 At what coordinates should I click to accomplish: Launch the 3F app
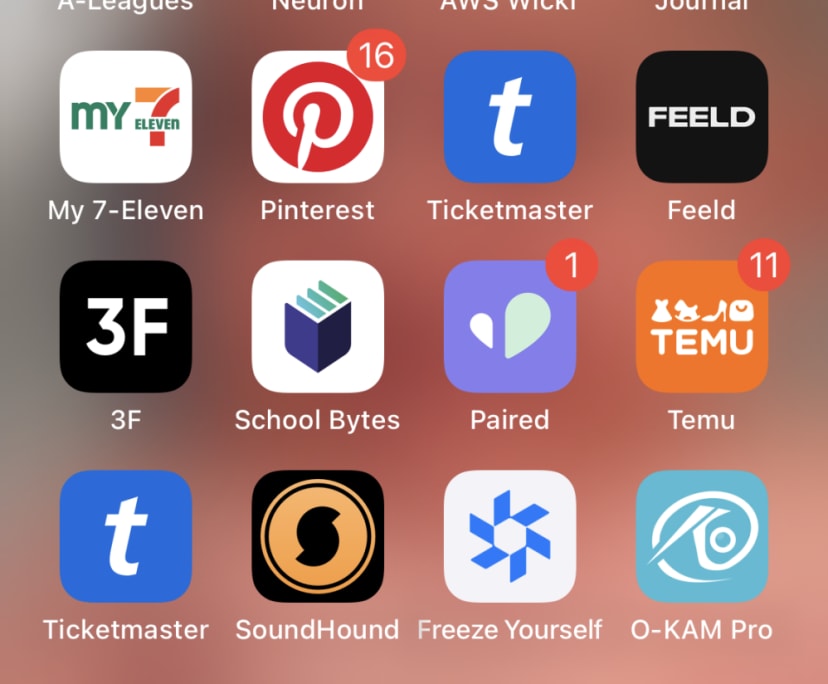click(126, 327)
